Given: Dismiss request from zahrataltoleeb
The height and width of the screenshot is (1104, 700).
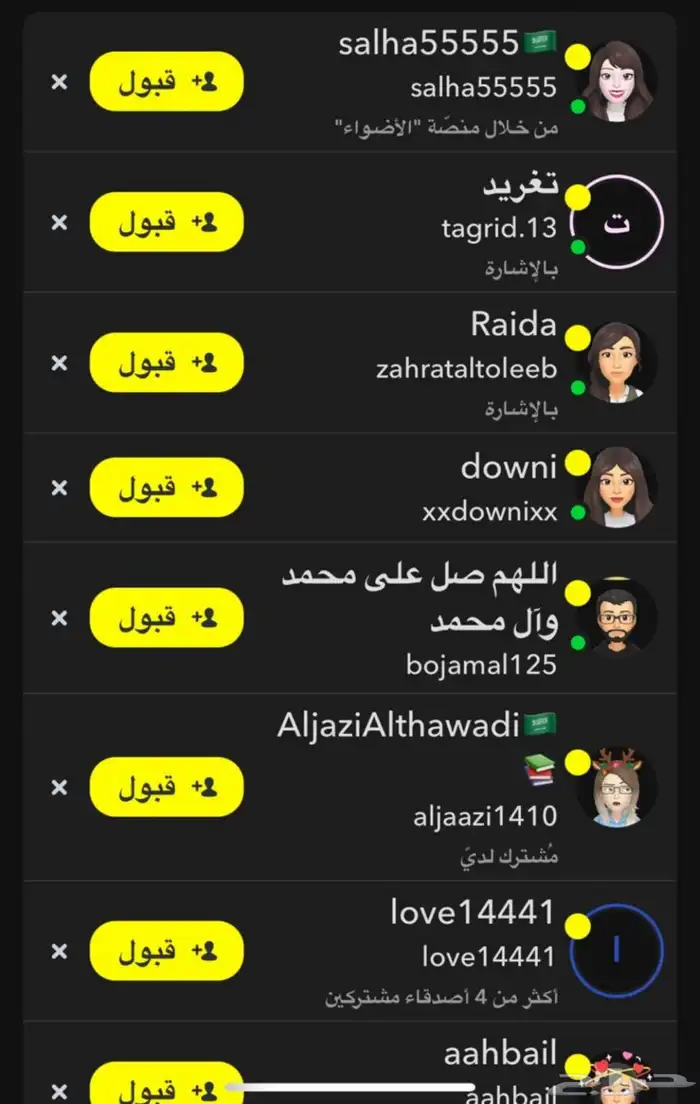Looking at the screenshot, I should pos(59,362).
